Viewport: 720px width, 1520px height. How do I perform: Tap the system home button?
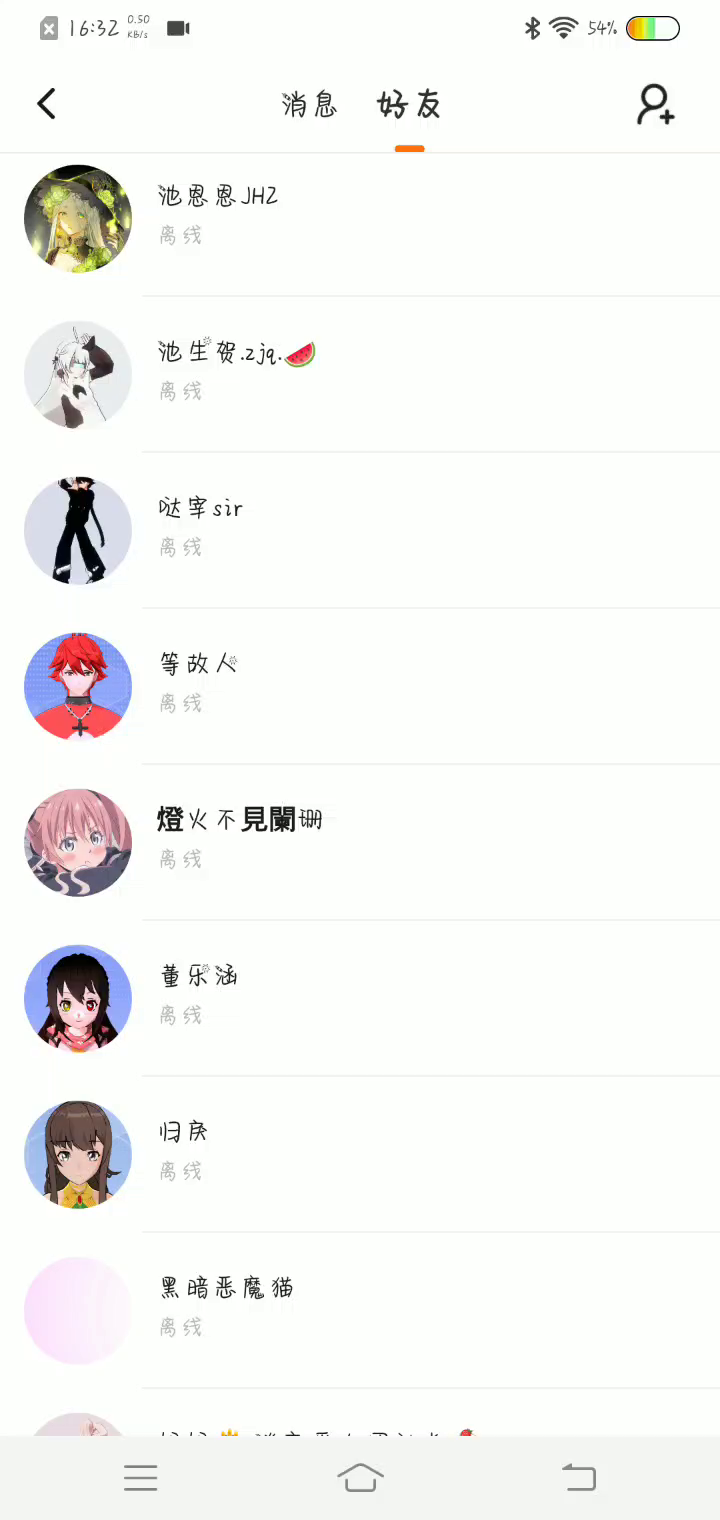click(360, 1477)
